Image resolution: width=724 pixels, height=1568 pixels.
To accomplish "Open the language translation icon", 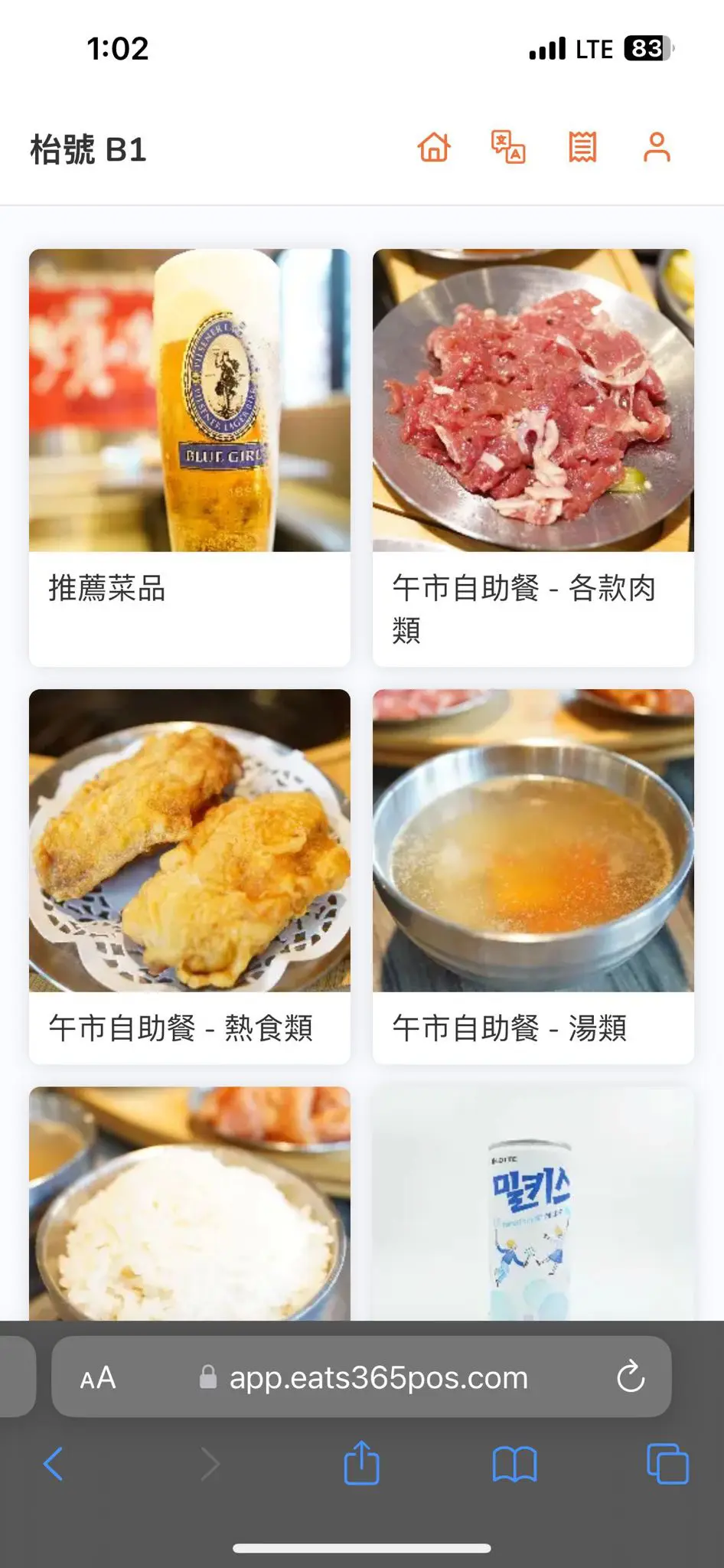I will 508,147.
